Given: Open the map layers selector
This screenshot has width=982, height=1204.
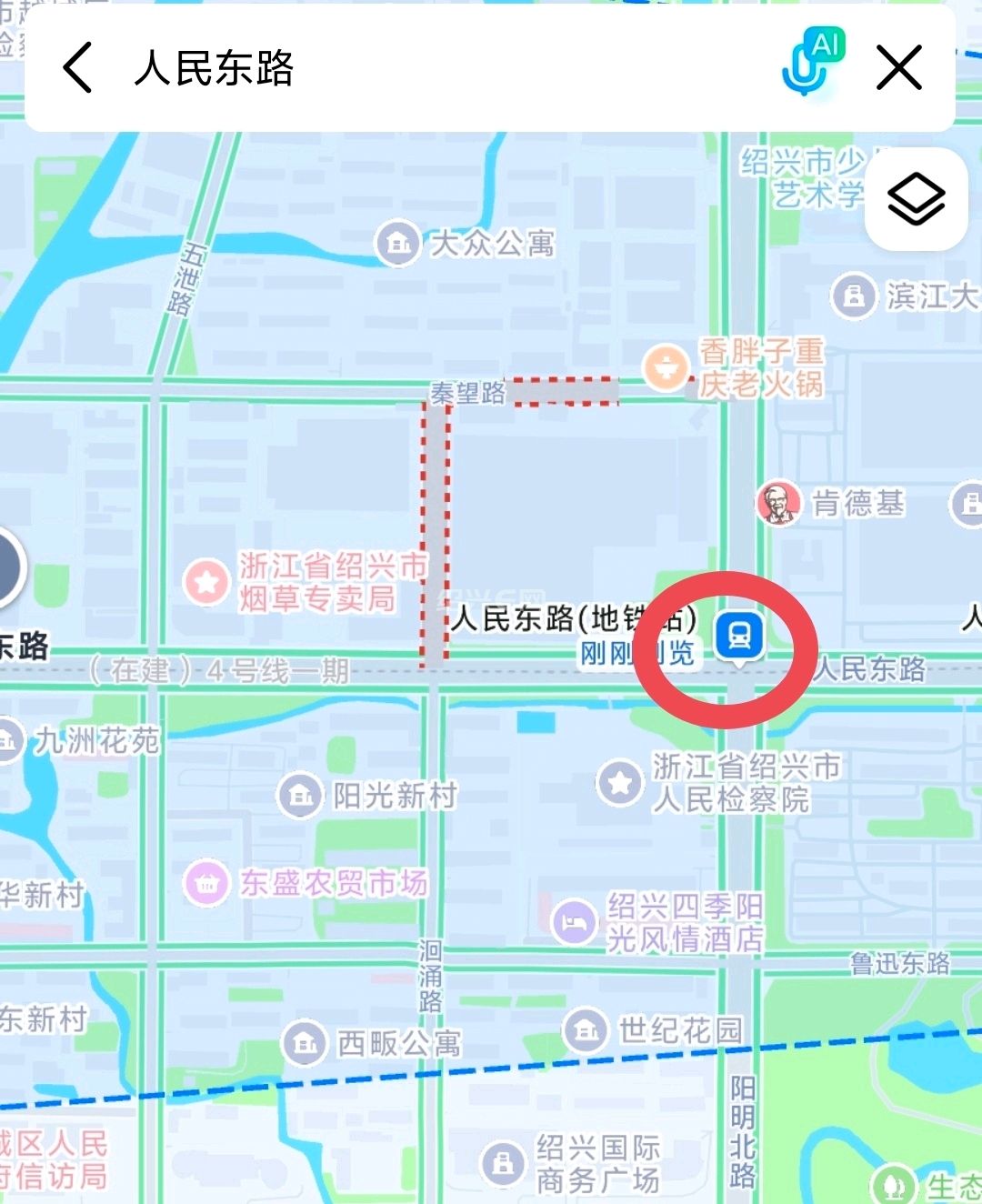Looking at the screenshot, I should 916,199.
